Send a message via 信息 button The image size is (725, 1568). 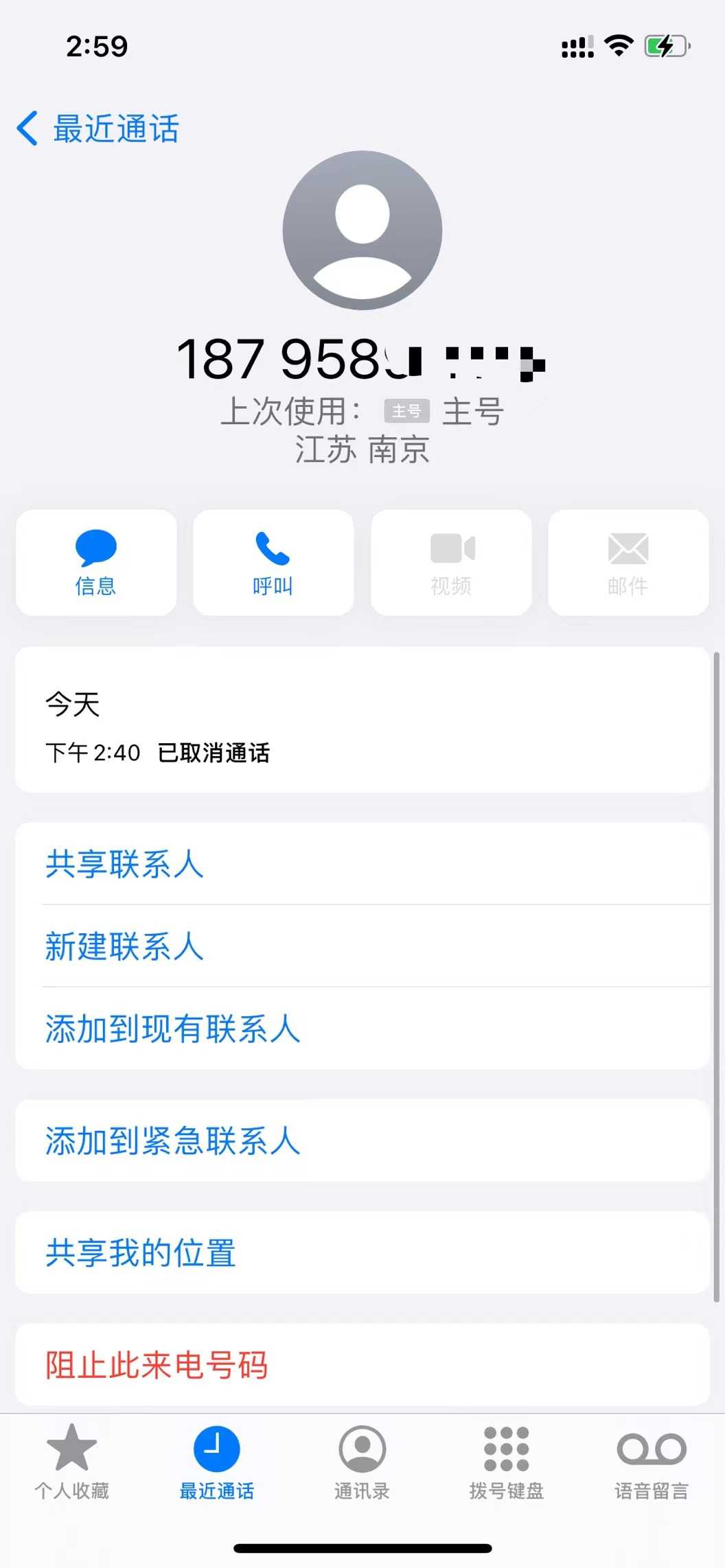coord(95,562)
